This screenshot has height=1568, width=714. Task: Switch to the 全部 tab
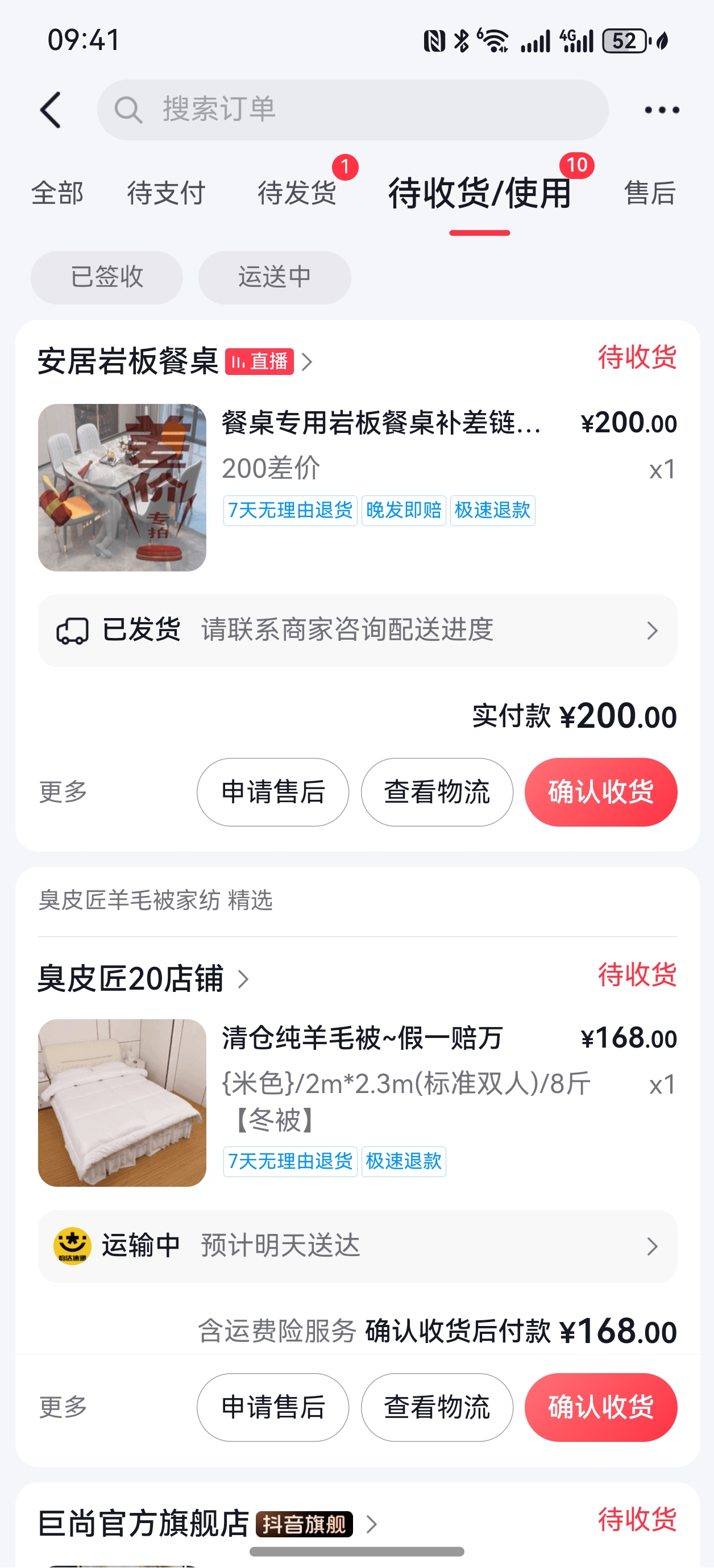tap(57, 194)
